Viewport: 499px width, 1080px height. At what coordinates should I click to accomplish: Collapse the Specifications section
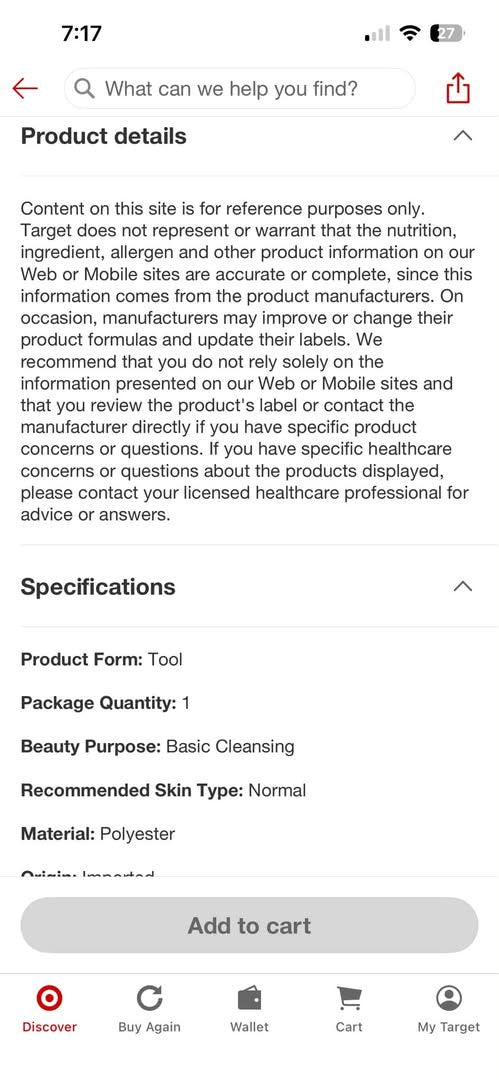coord(462,587)
